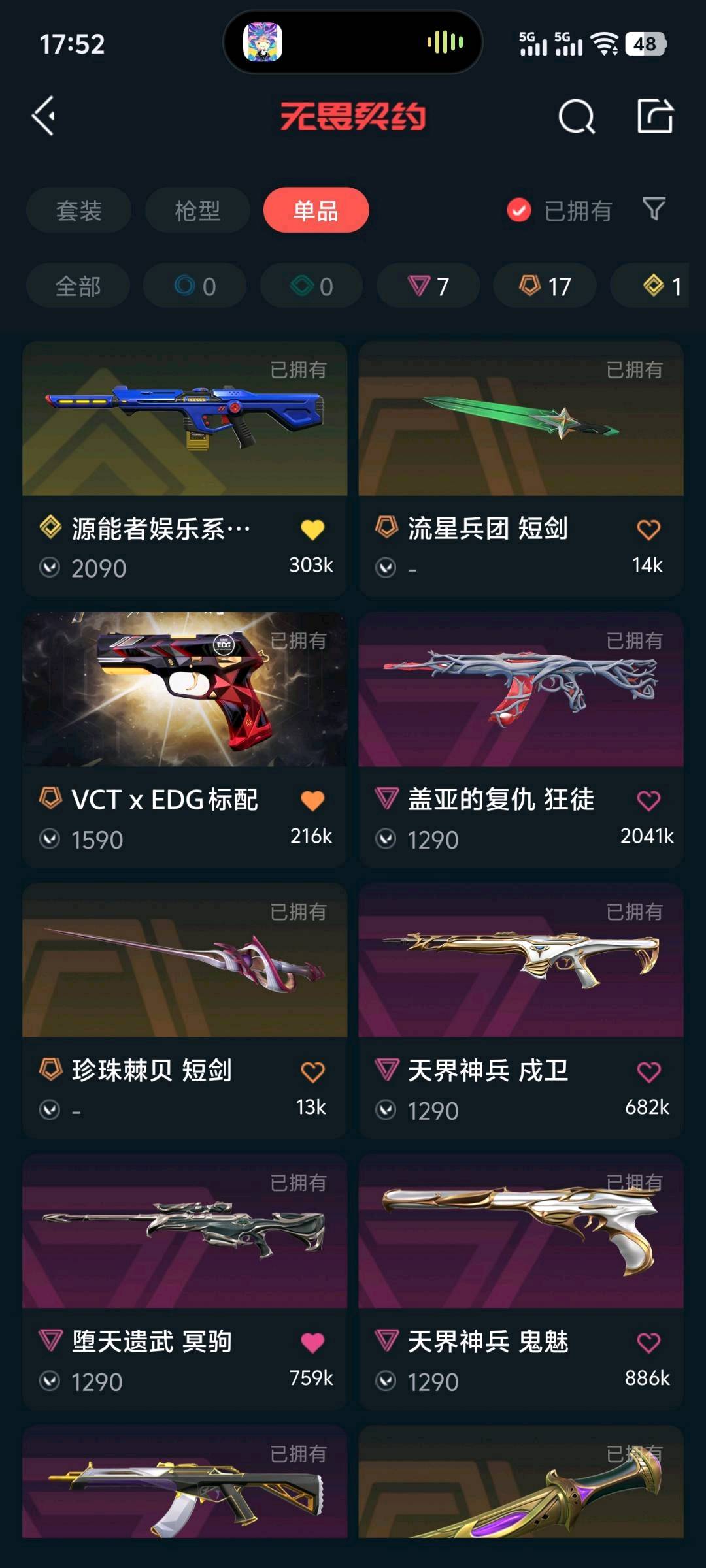Switch to the 套装 tab
706x1568 pixels.
click(x=79, y=210)
